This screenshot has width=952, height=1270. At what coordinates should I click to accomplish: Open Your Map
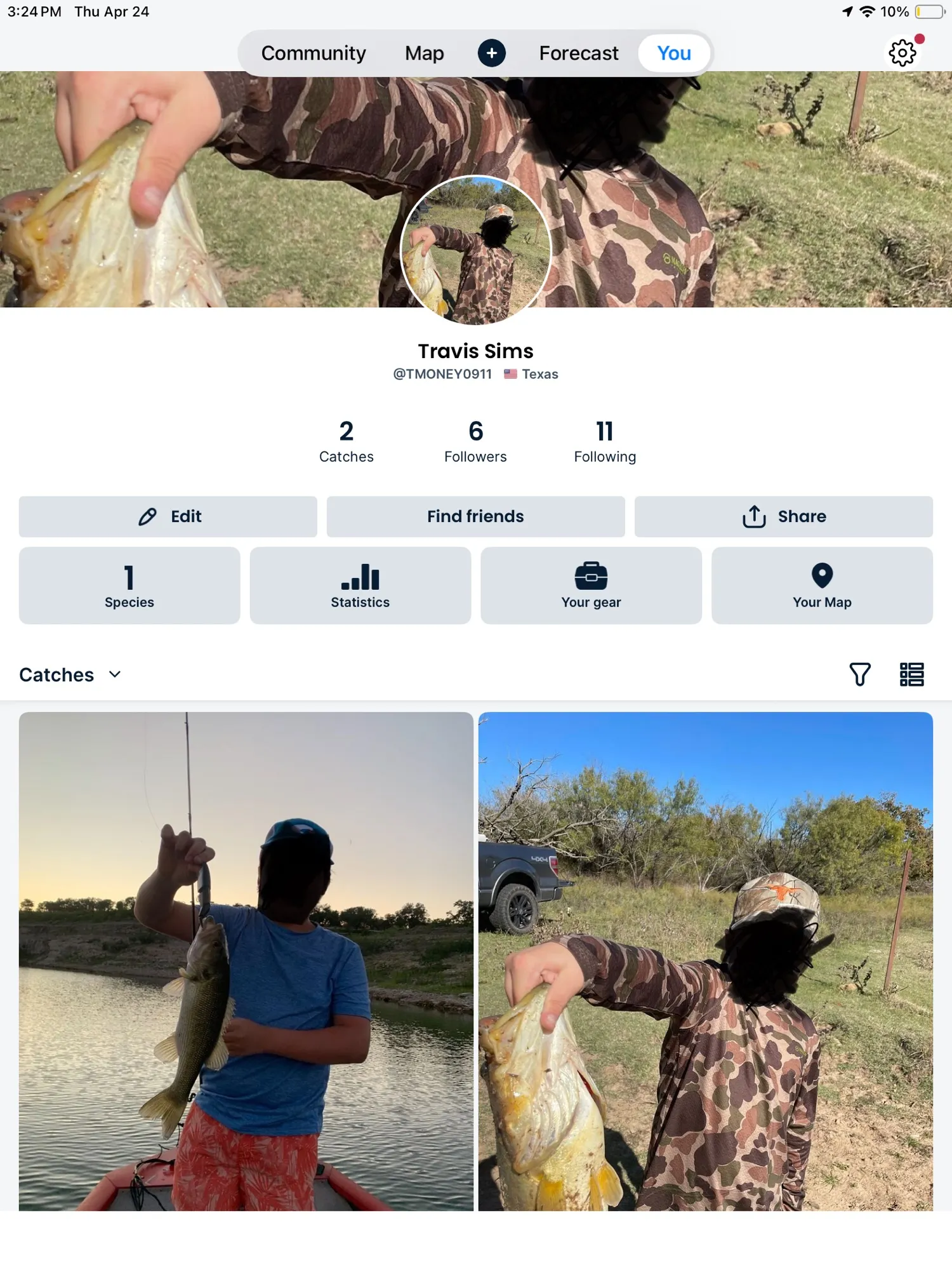822,585
